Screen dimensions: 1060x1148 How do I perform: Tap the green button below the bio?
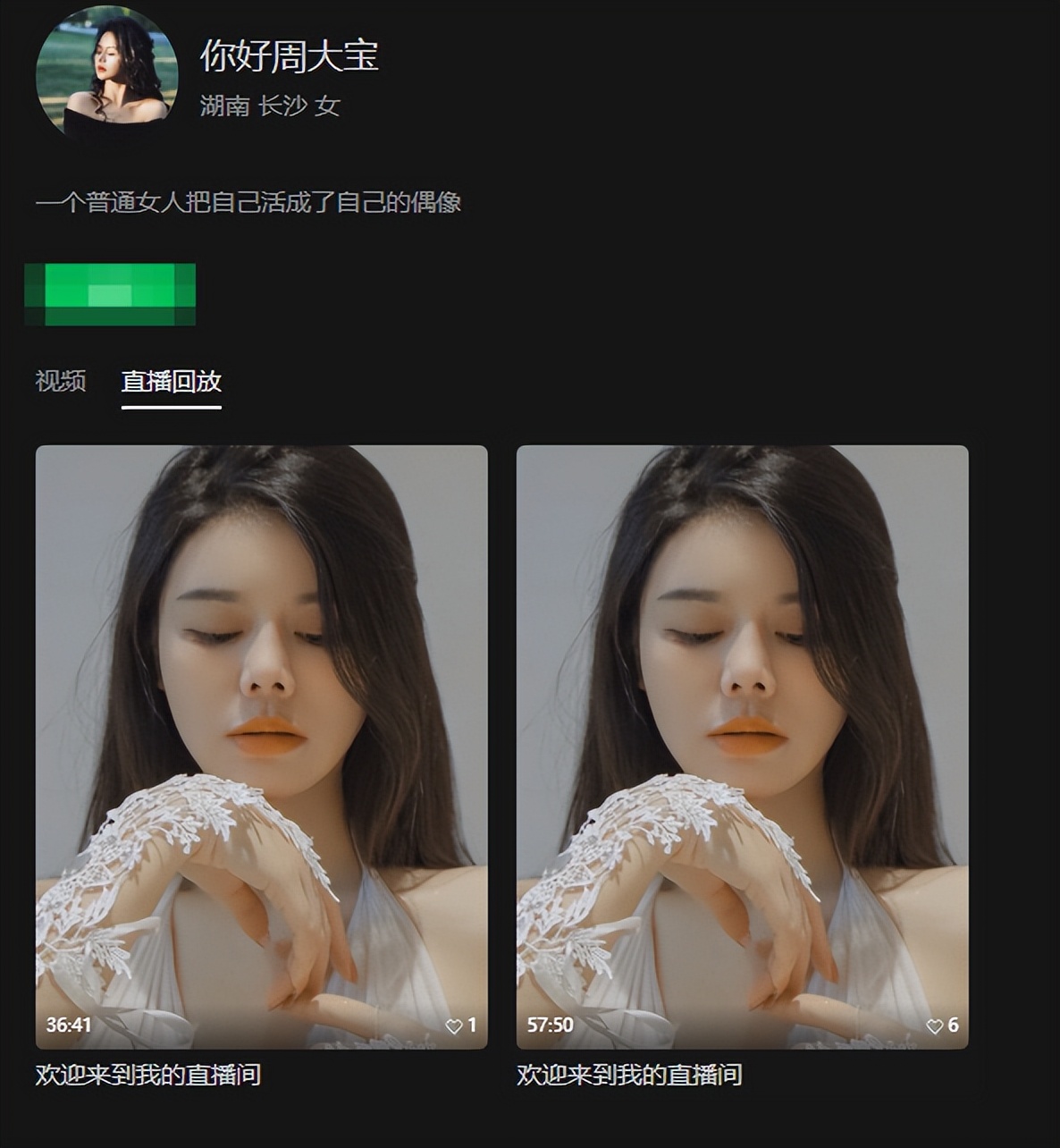(x=110, y=294)
